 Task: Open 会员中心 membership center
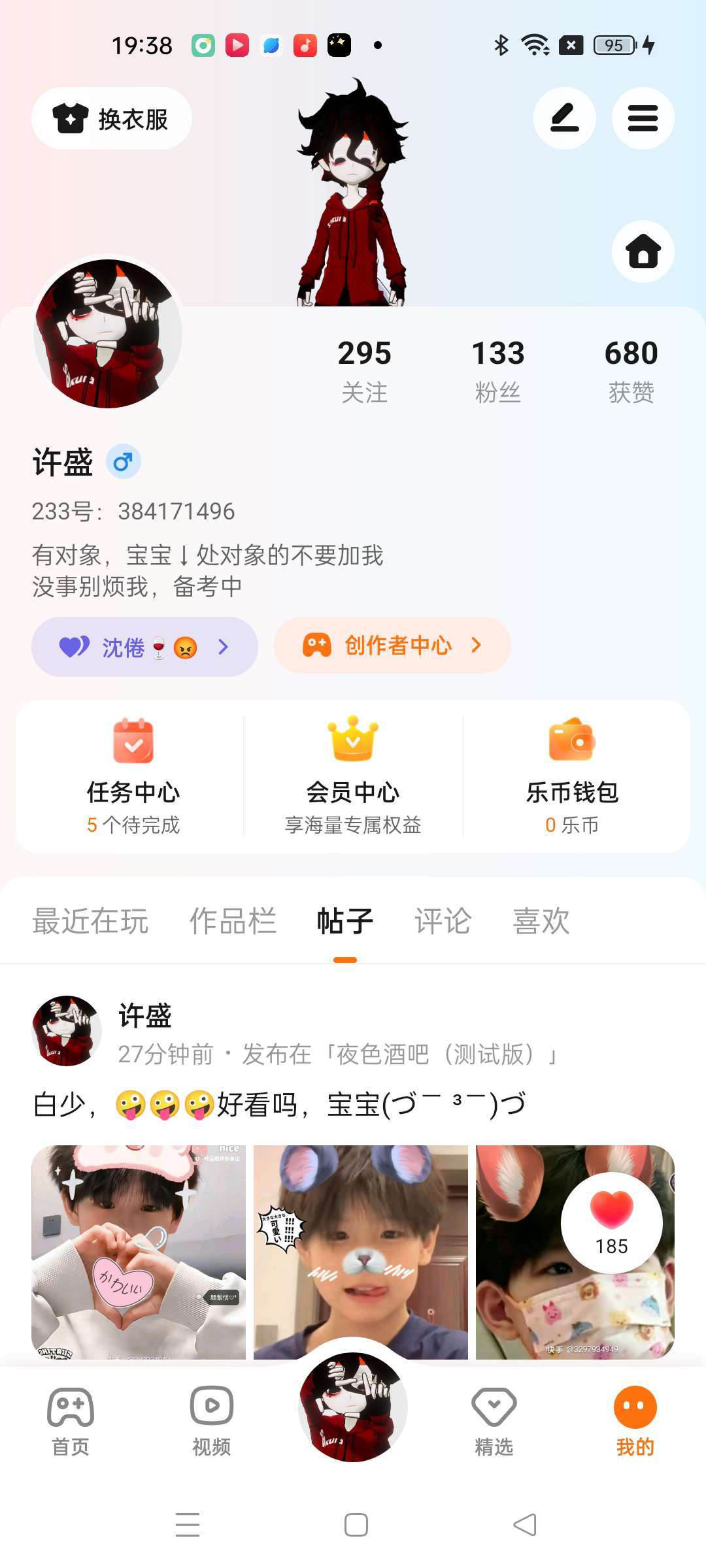click(x=353, y=777)
